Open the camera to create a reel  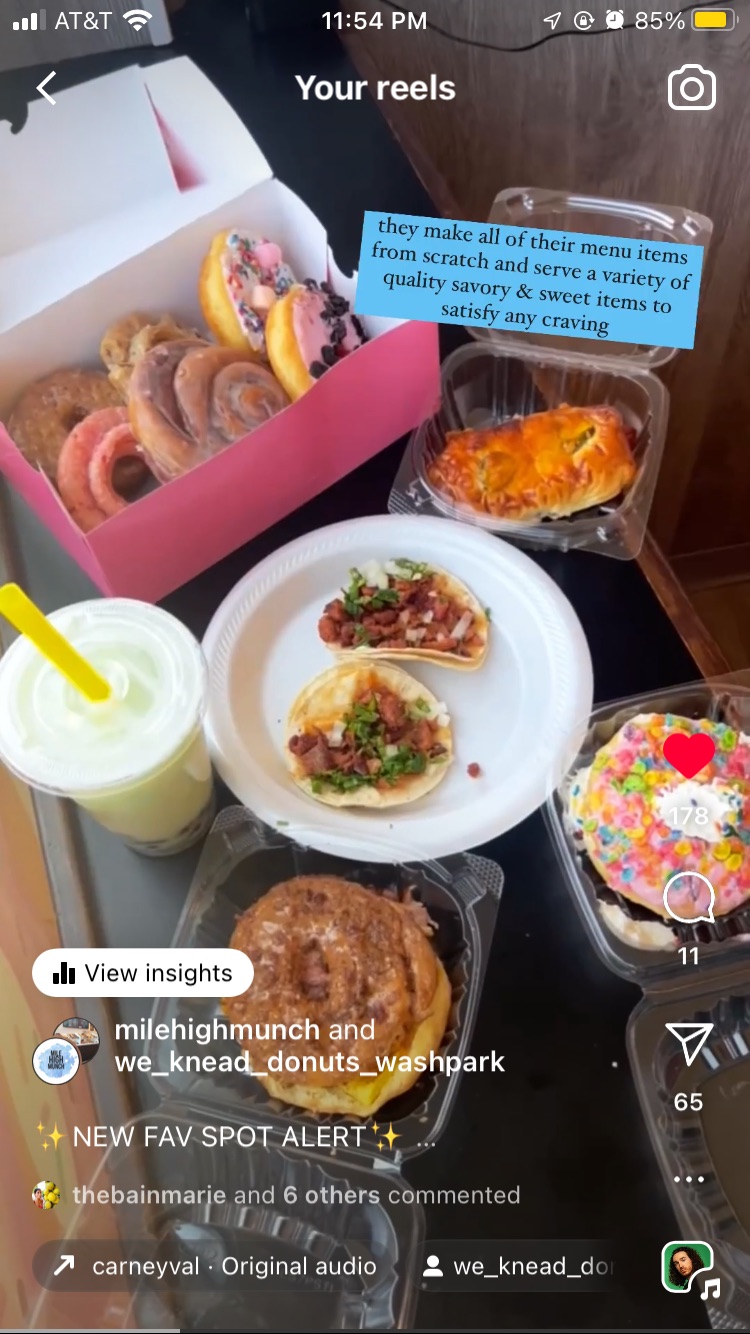(691, 88)
